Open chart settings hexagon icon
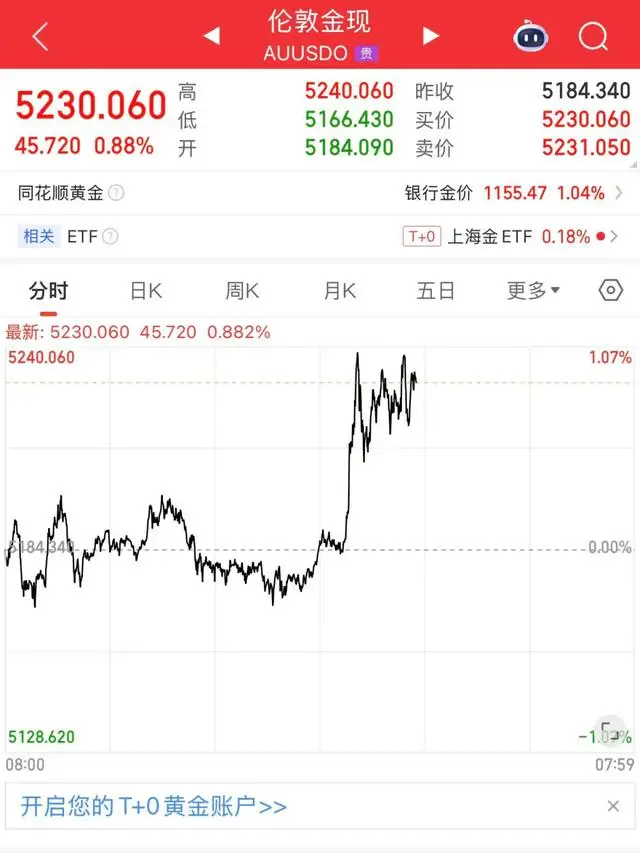This screenshot has height=853, width=640. point(611,291)
